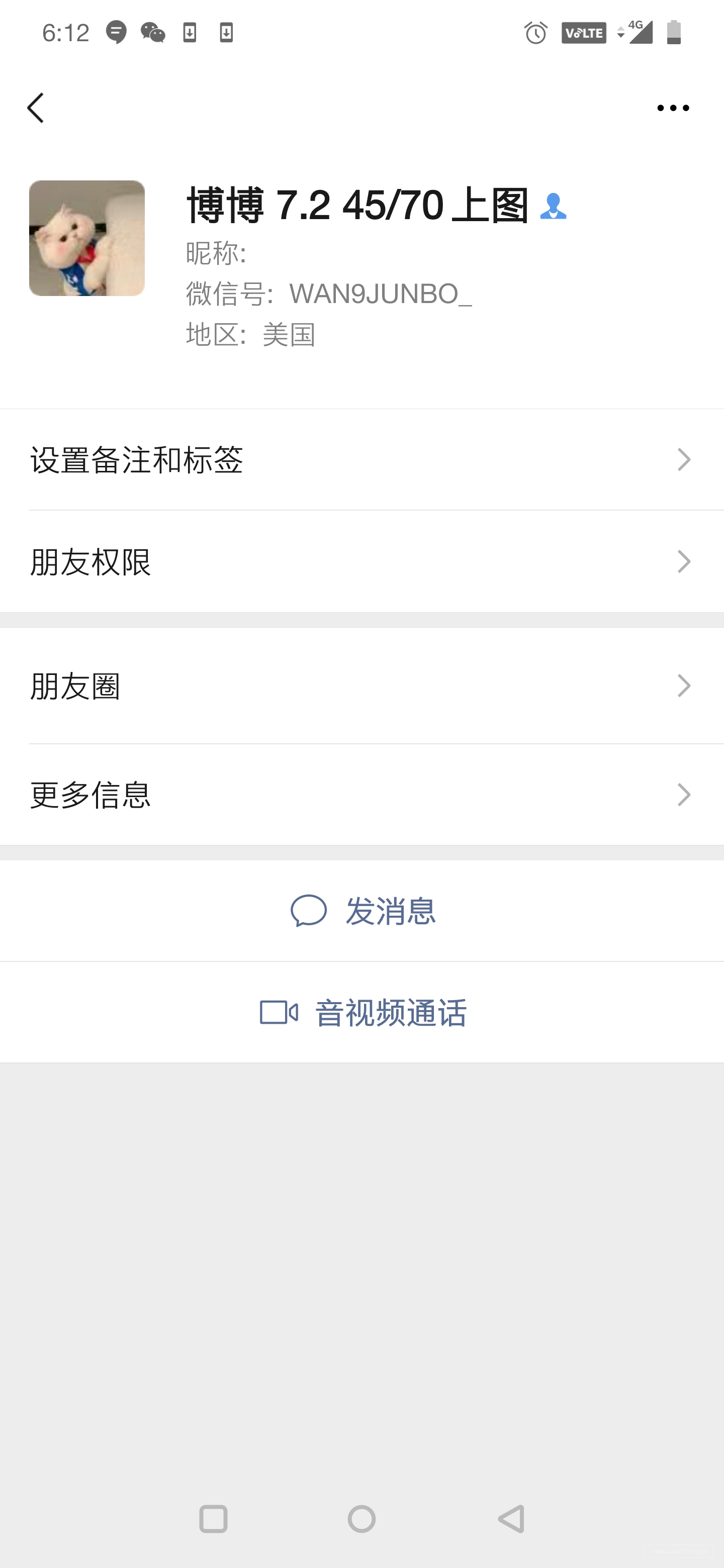The height and width of the screenshot is (1568, 724).
Task: Start 音视频通话 call
Action: (363, 1012)
